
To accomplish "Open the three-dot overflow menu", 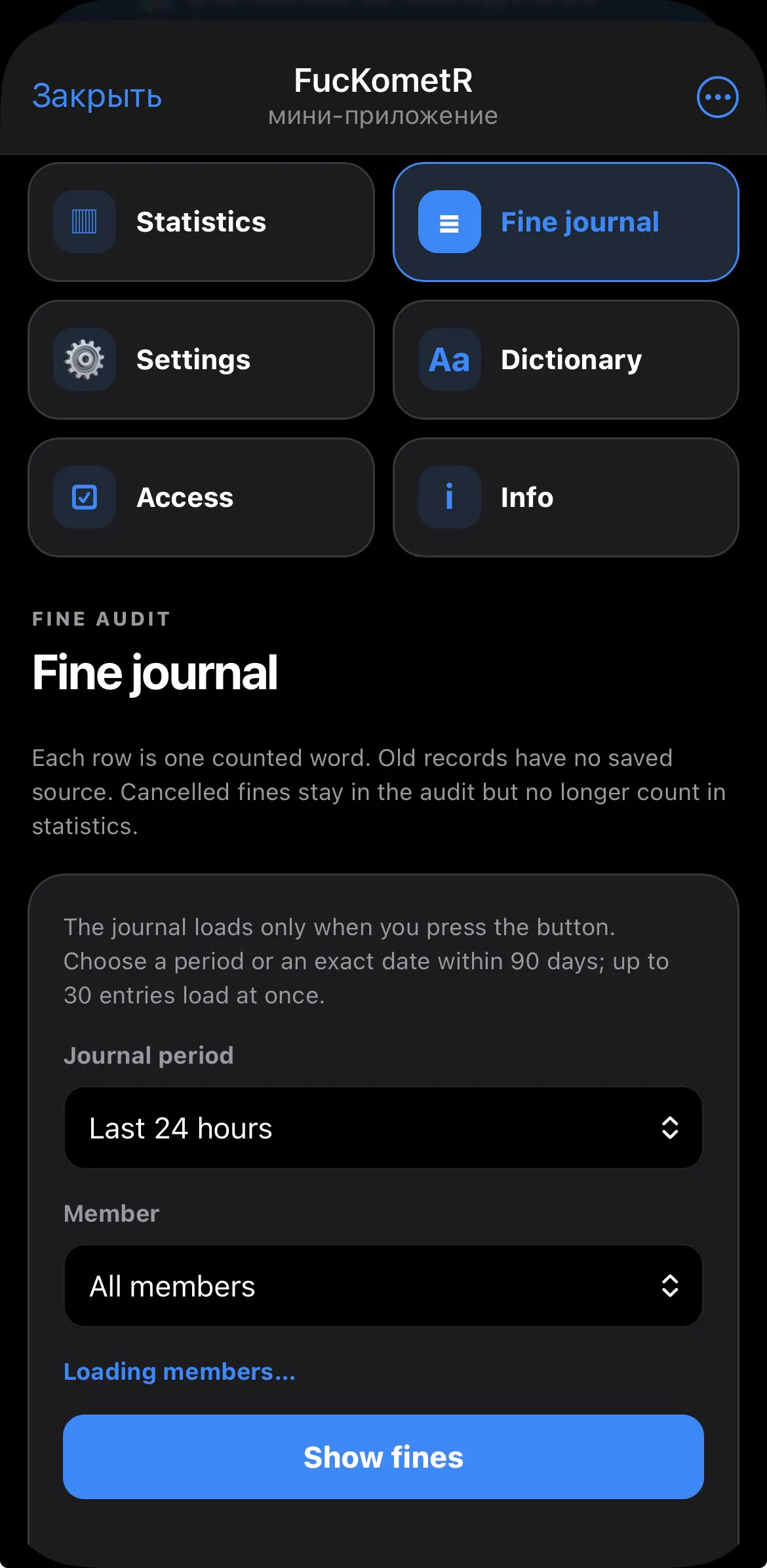I will [717, 97].
